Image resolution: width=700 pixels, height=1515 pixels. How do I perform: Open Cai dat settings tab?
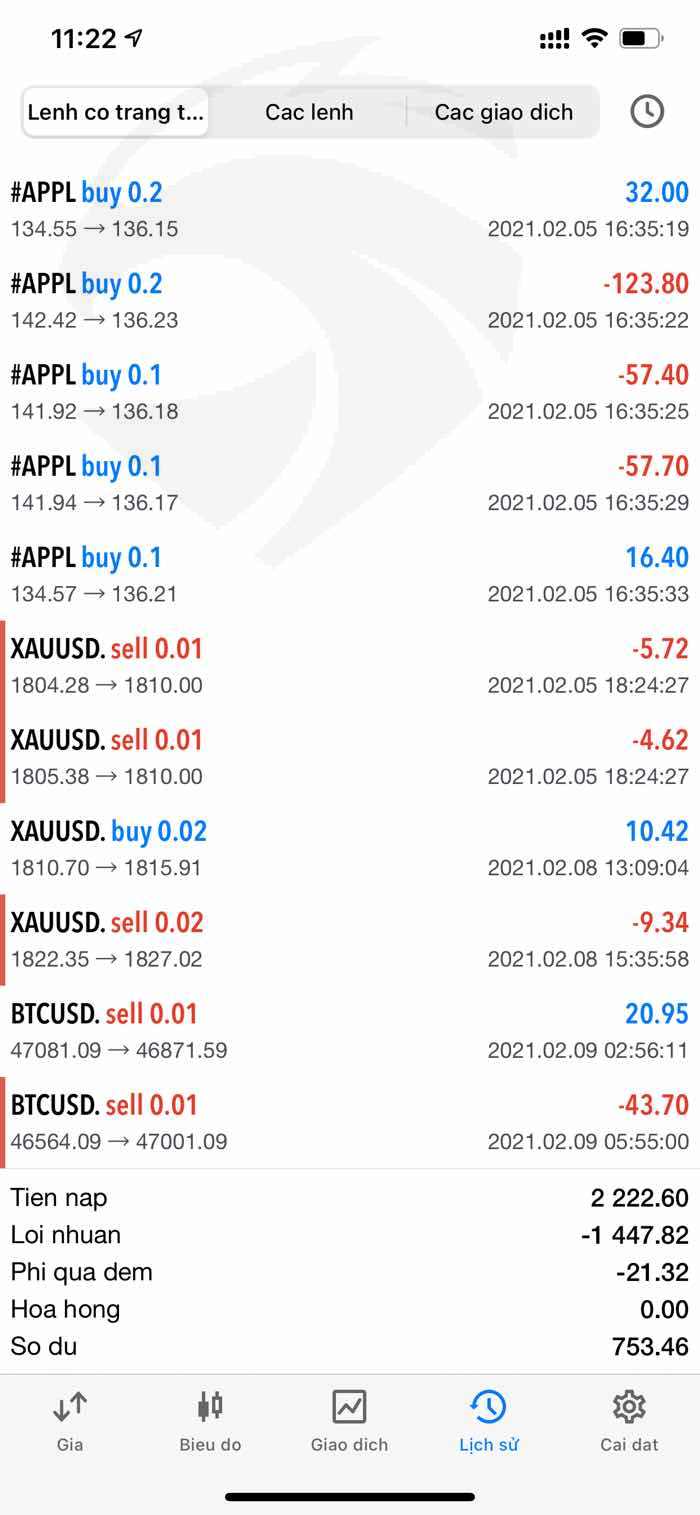tap(629, 1421)
